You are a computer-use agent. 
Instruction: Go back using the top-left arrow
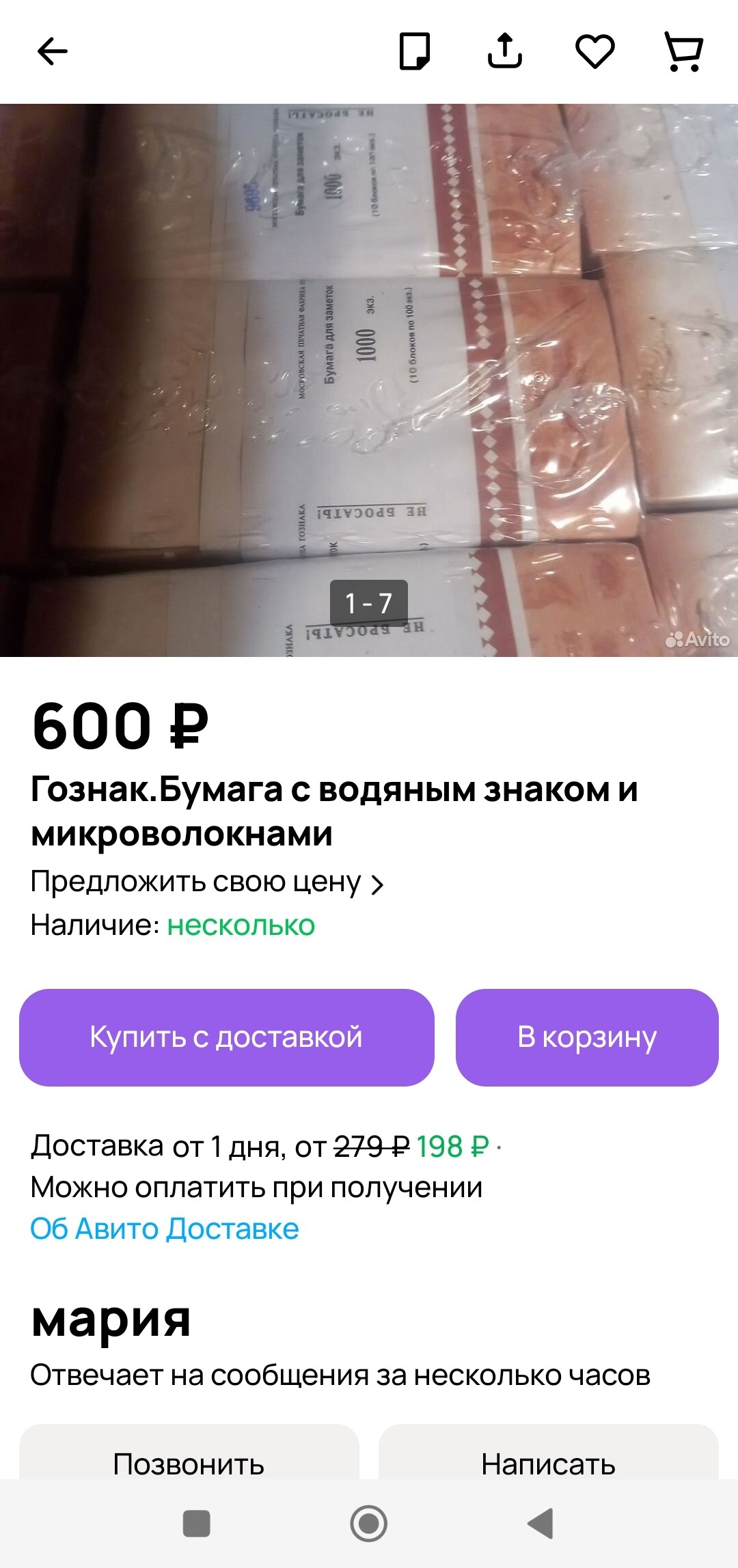point(52,51)
